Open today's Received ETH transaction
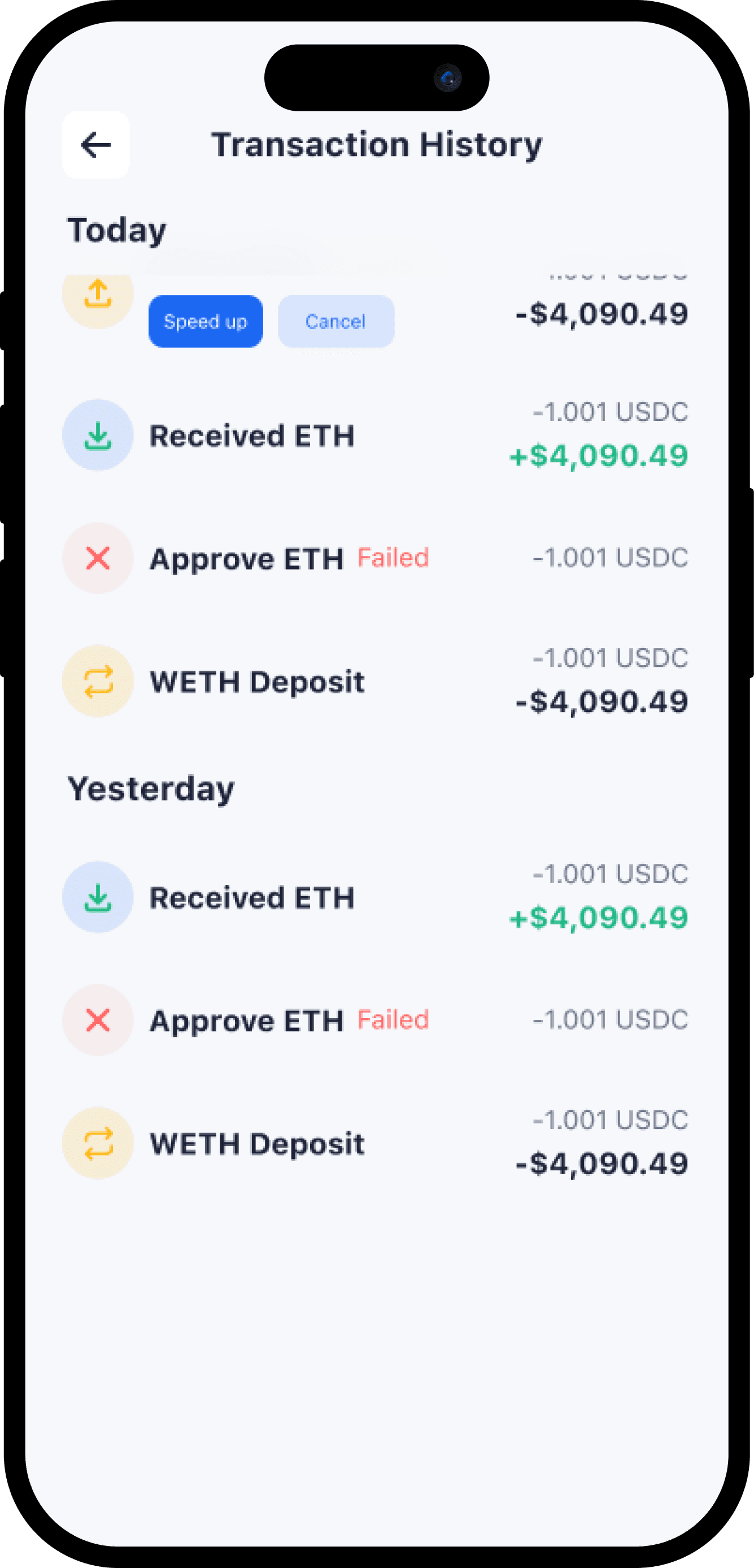Screen dimensions: 754x1568 pyautogui.click(x=252, y=436)
